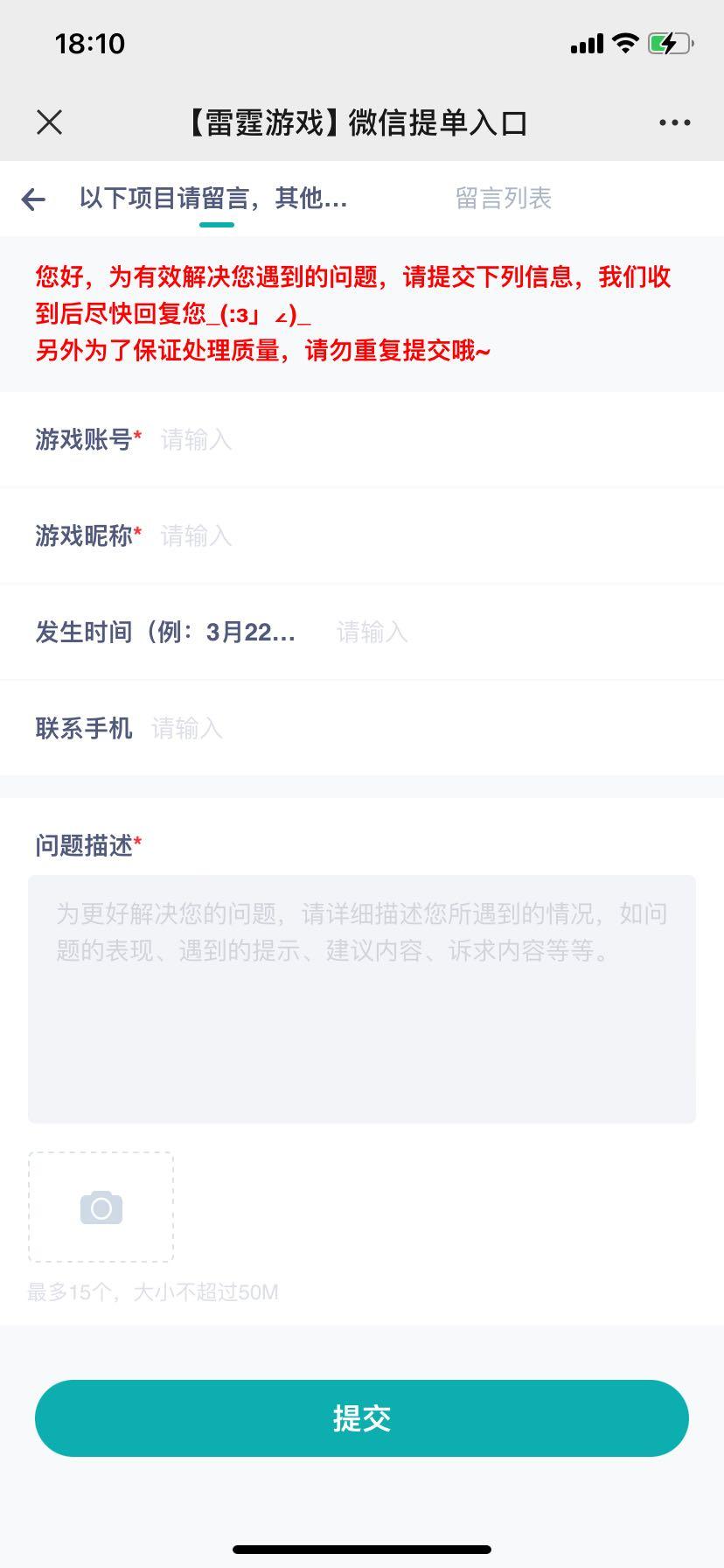Tap the 问题描述 text area
Screen dimensions: 724x1568
pos(362,999)
